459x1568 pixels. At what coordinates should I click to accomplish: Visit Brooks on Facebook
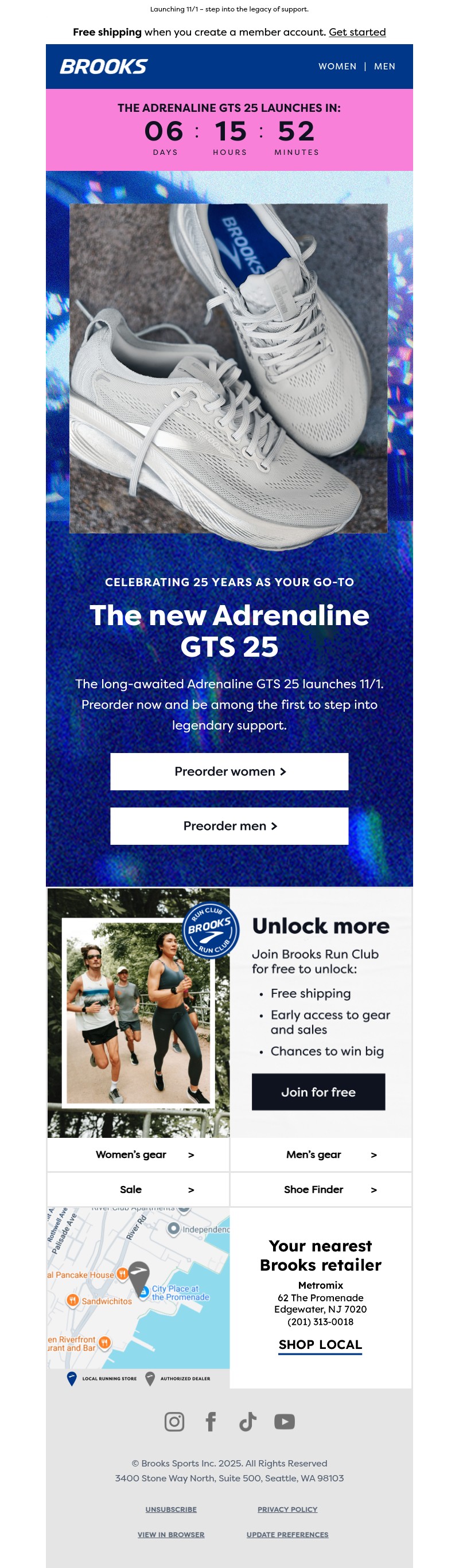click(211, 1421)
